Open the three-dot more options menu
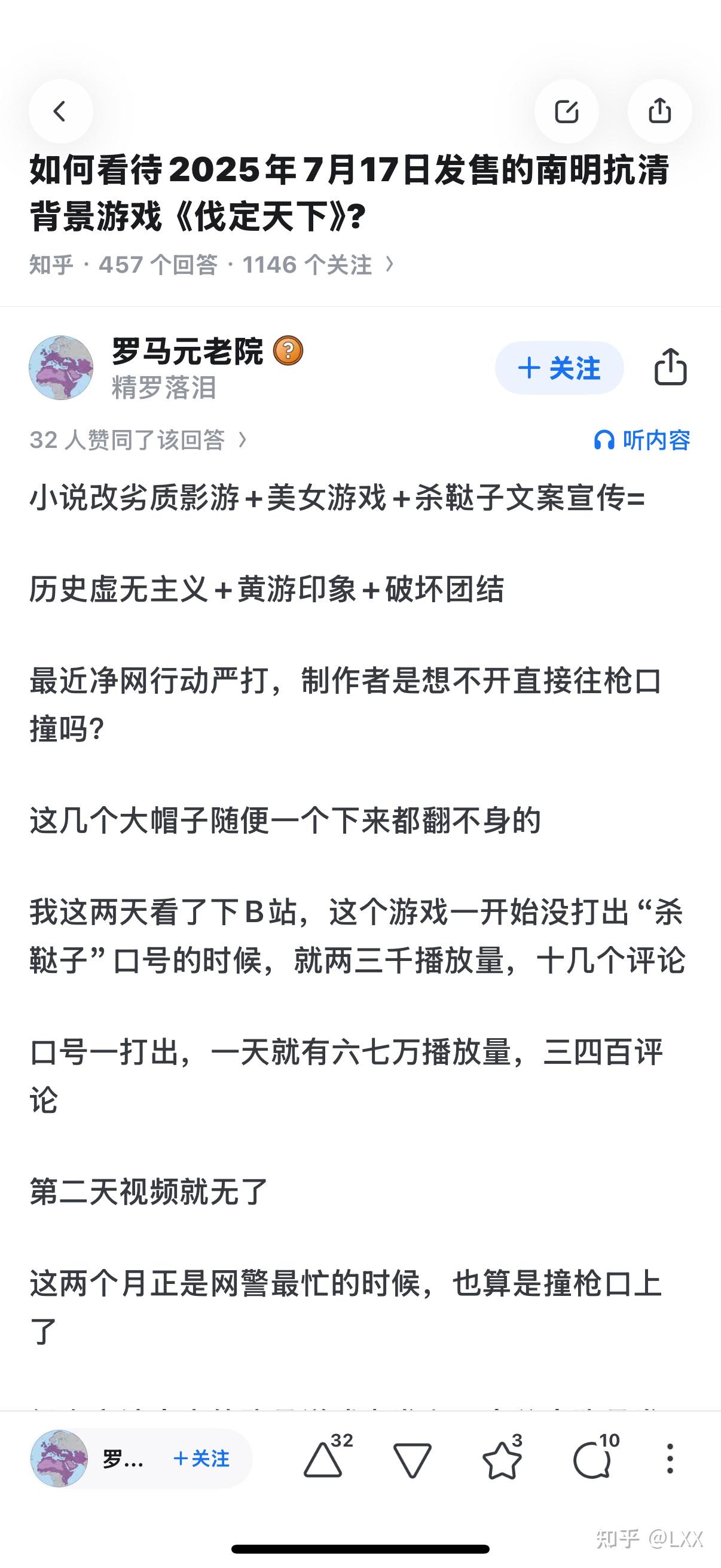The height and width of the screenshot is (1568, 721). click(x=670, y=1459)
